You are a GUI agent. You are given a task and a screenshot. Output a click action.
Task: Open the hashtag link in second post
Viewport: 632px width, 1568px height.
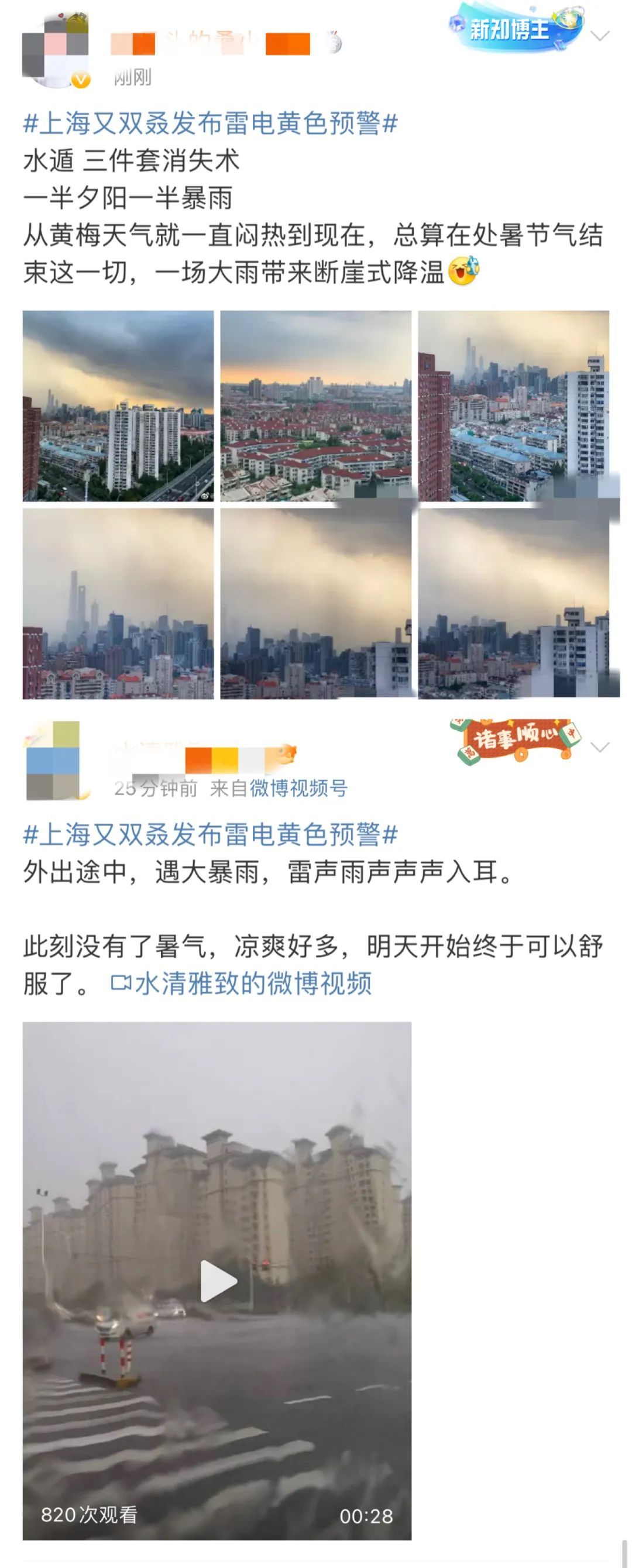[210, 834]
